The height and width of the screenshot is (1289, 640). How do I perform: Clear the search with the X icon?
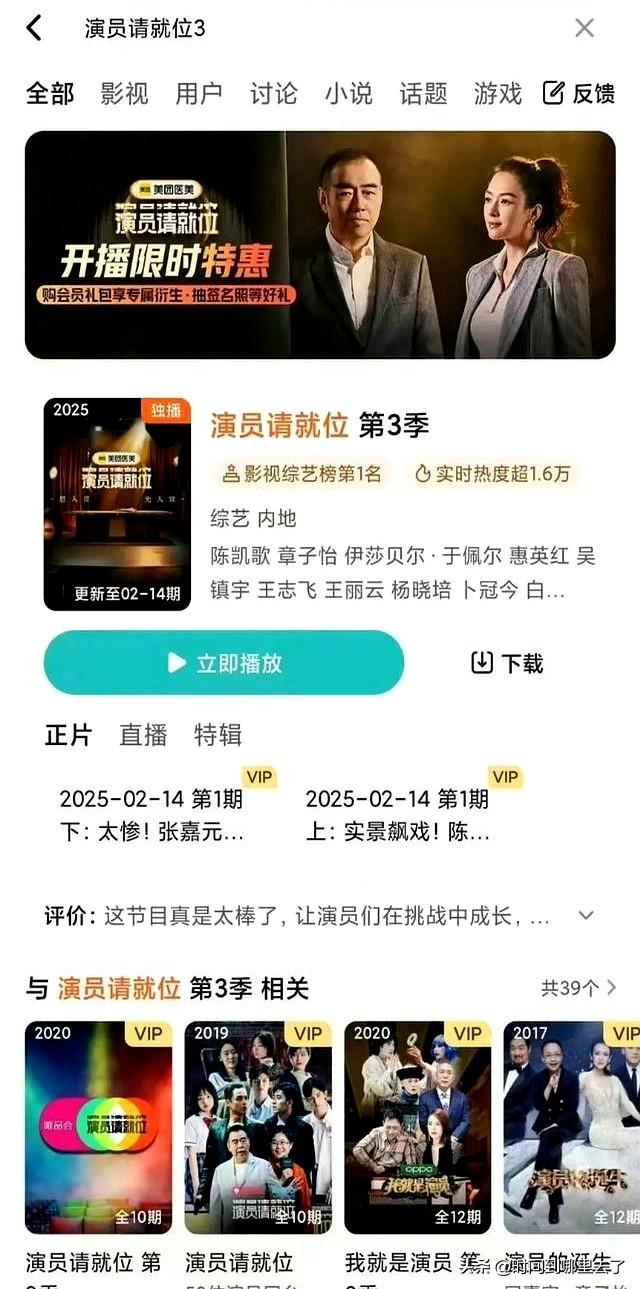tap(584, 28)
